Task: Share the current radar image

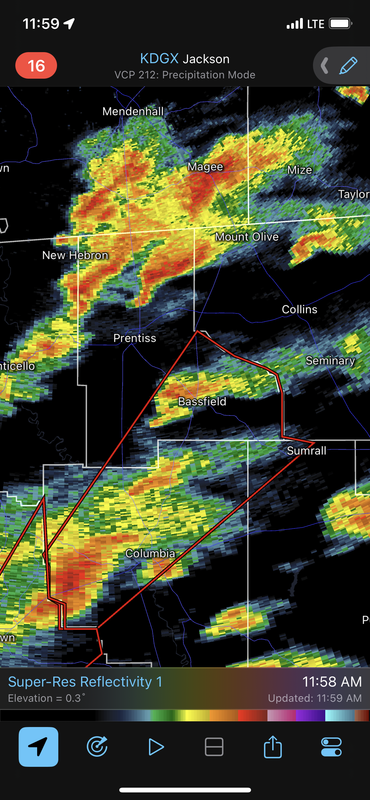Action: click(273, 747)
